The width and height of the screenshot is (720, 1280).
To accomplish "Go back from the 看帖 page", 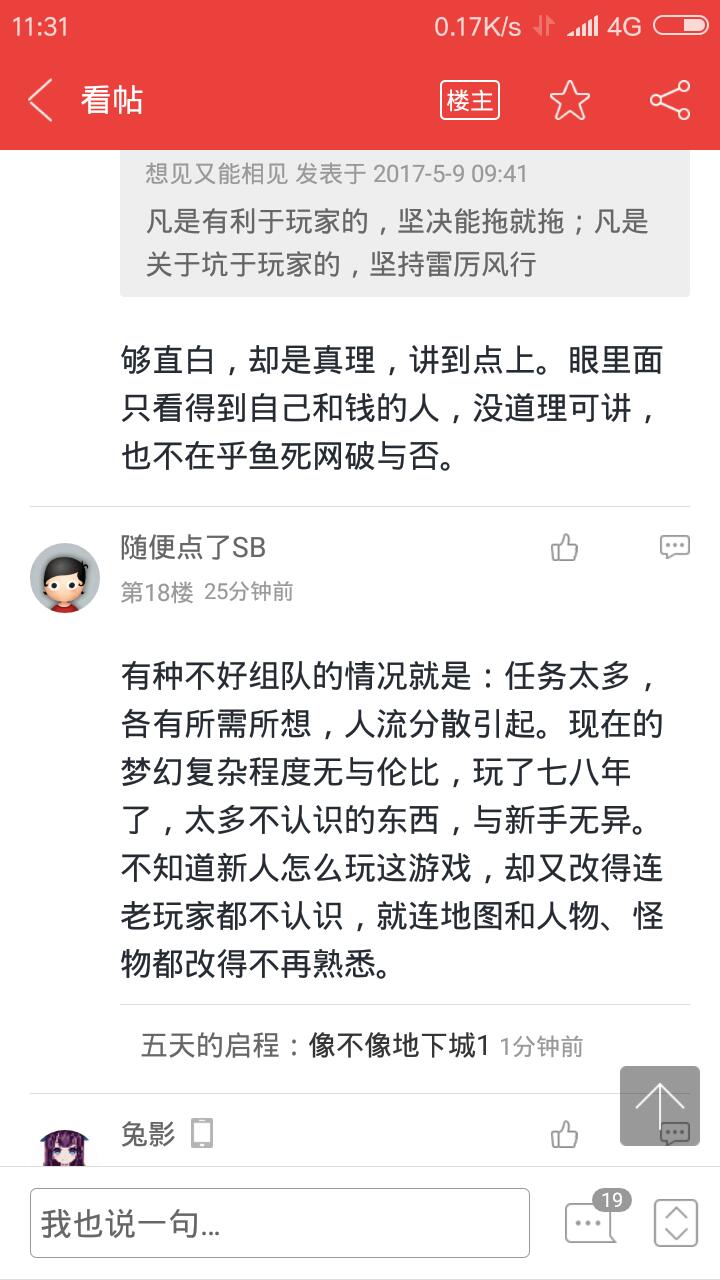I will 40,100.
